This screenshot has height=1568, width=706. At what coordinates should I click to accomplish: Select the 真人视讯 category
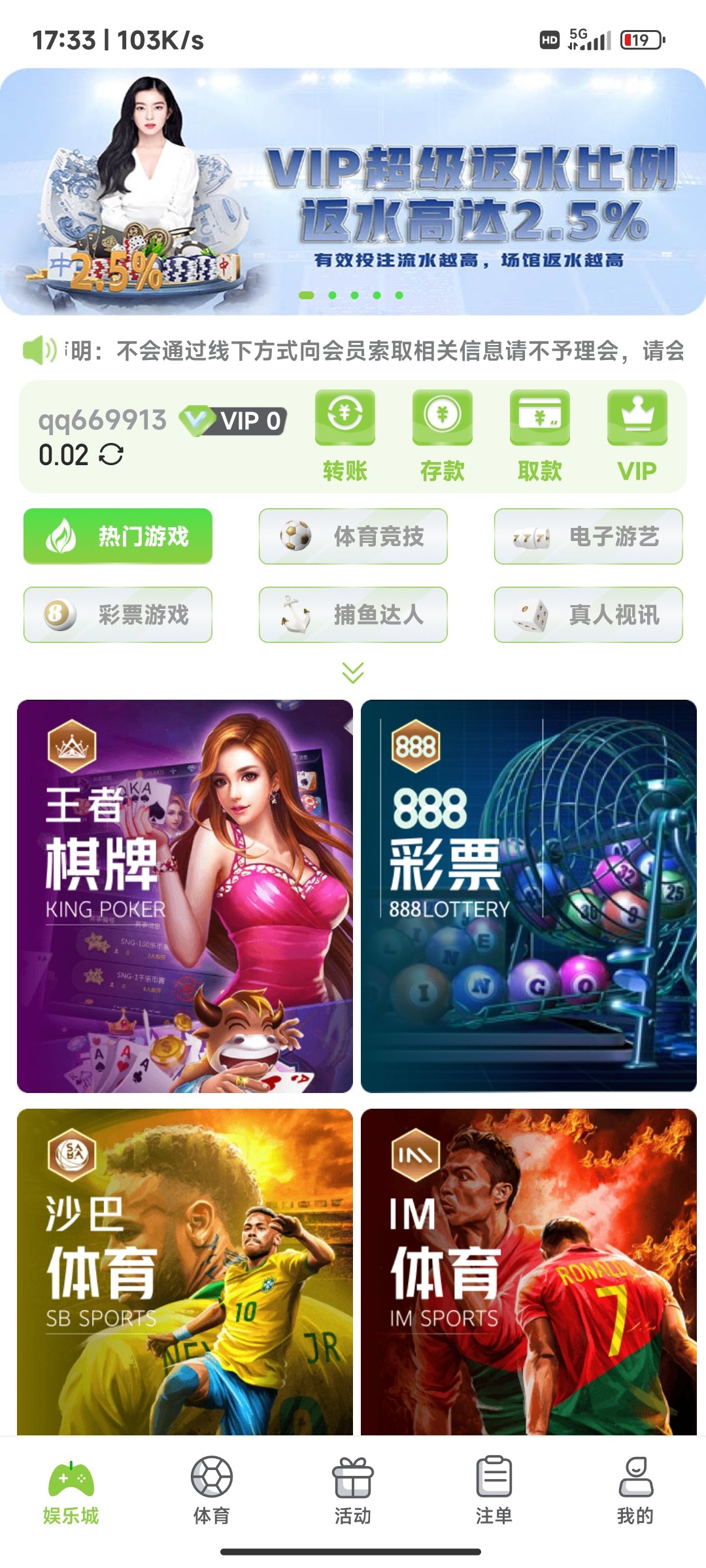[x=588, y=615]
